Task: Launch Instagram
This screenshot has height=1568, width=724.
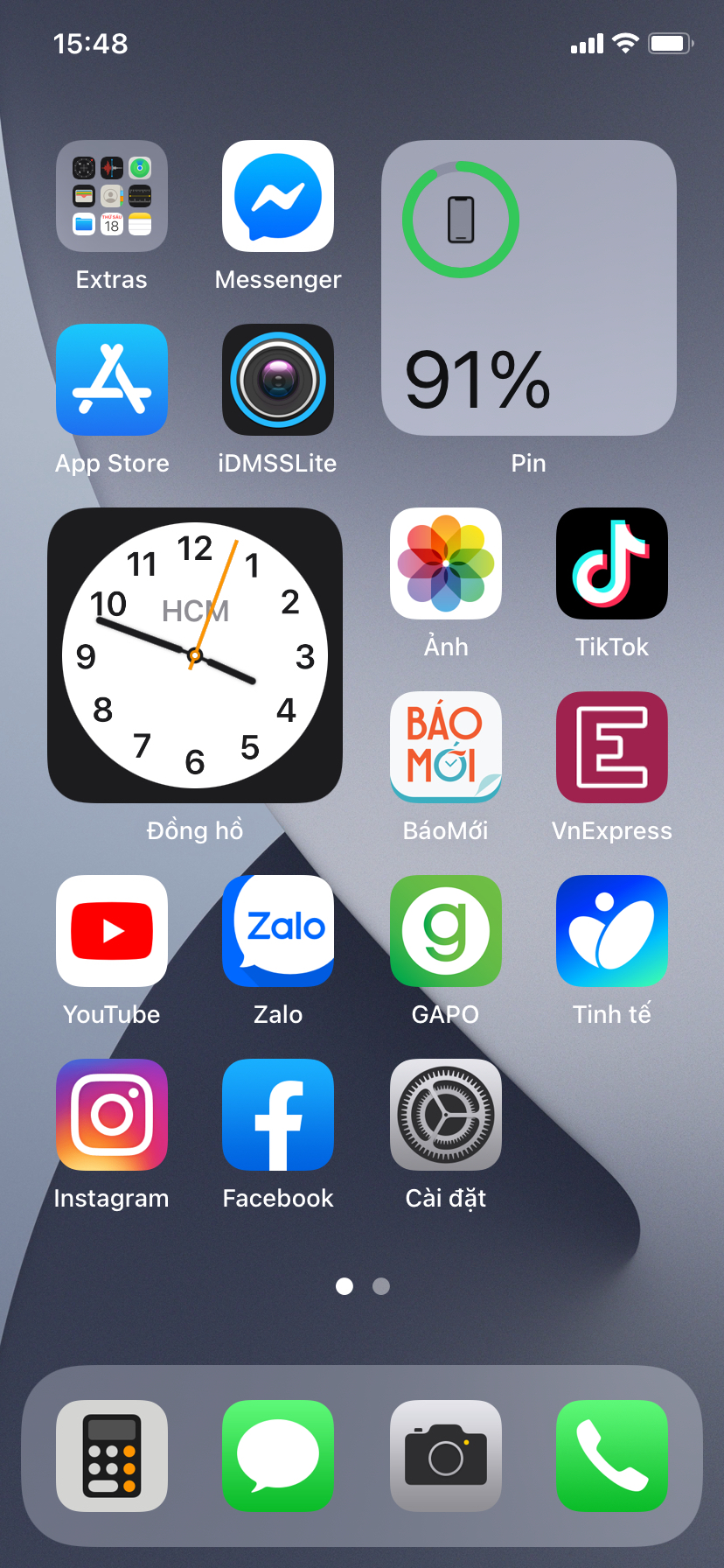Action: point(112,1115)
